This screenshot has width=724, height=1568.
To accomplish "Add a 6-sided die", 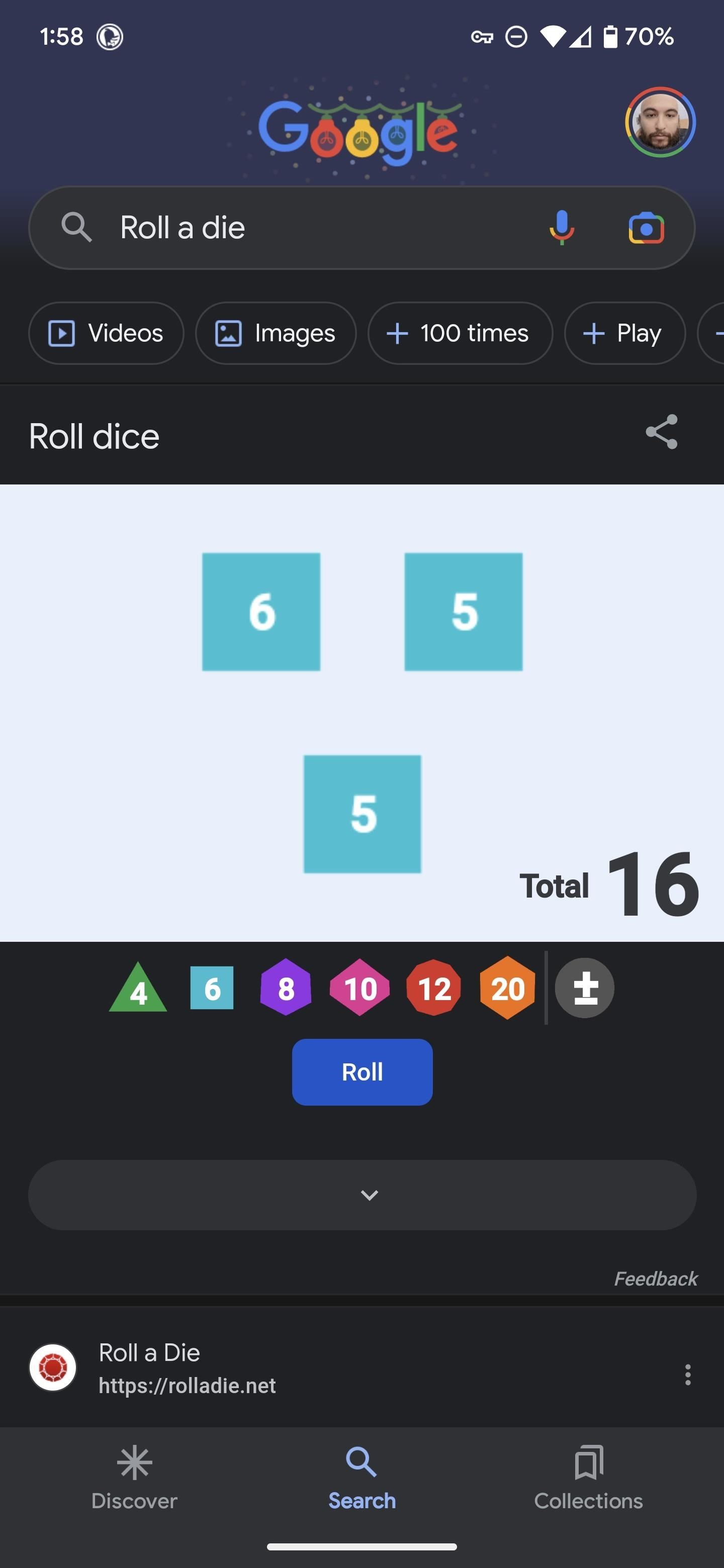I will tap(212, 988).
